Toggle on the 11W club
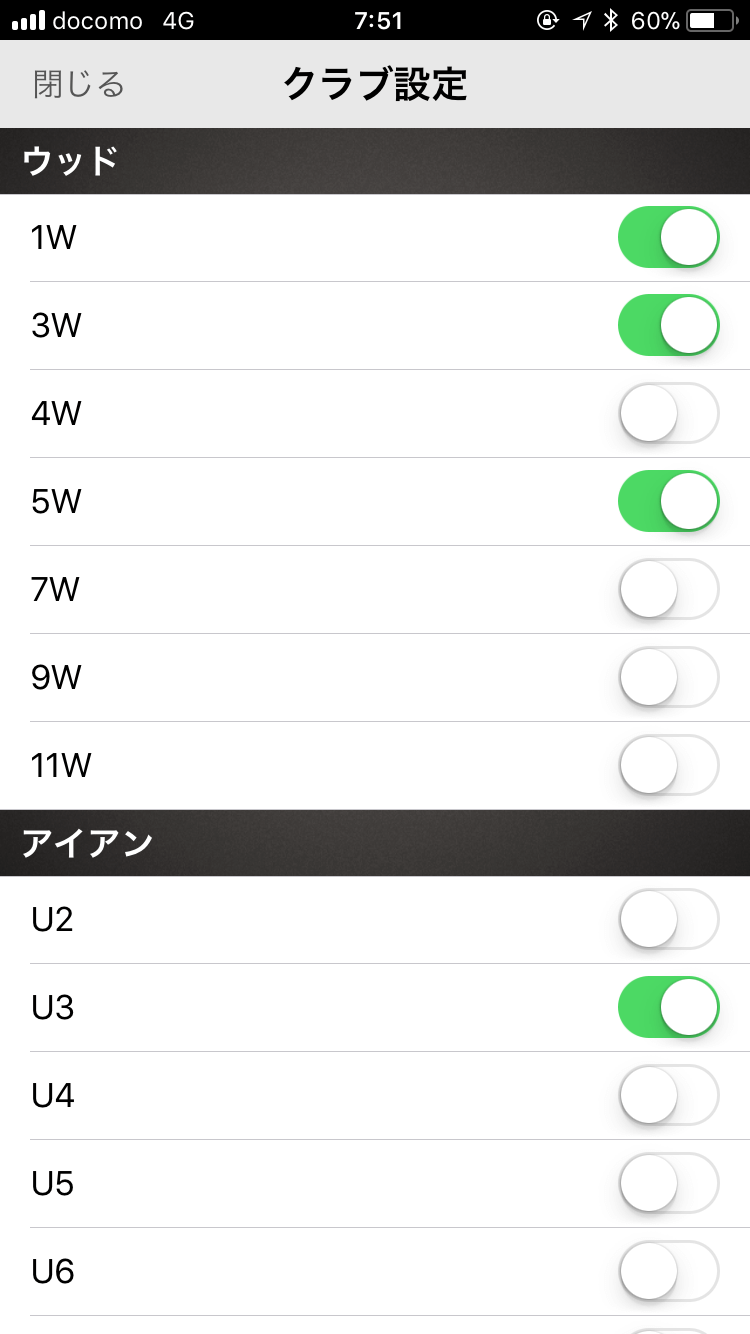 [669, 765]
